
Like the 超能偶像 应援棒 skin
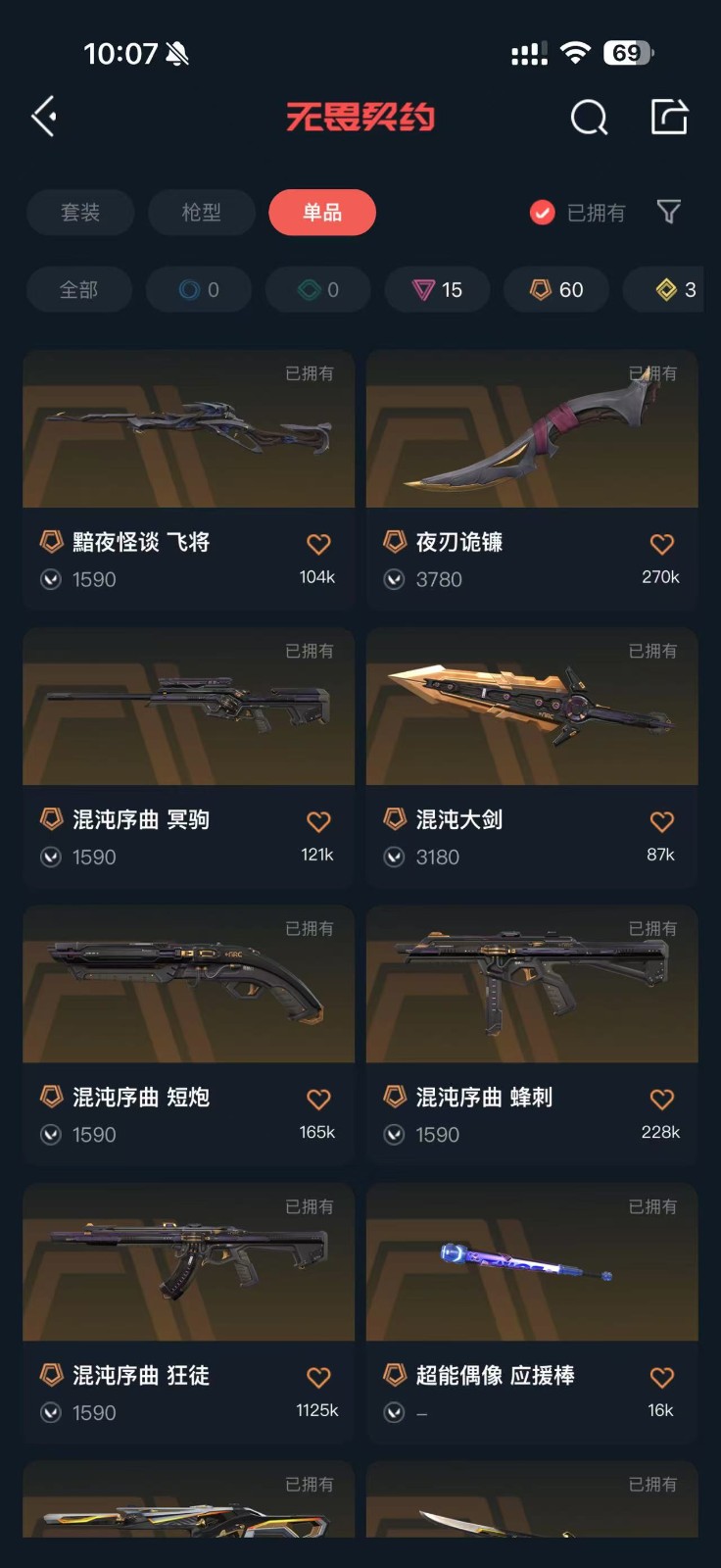coord(662,1378)
